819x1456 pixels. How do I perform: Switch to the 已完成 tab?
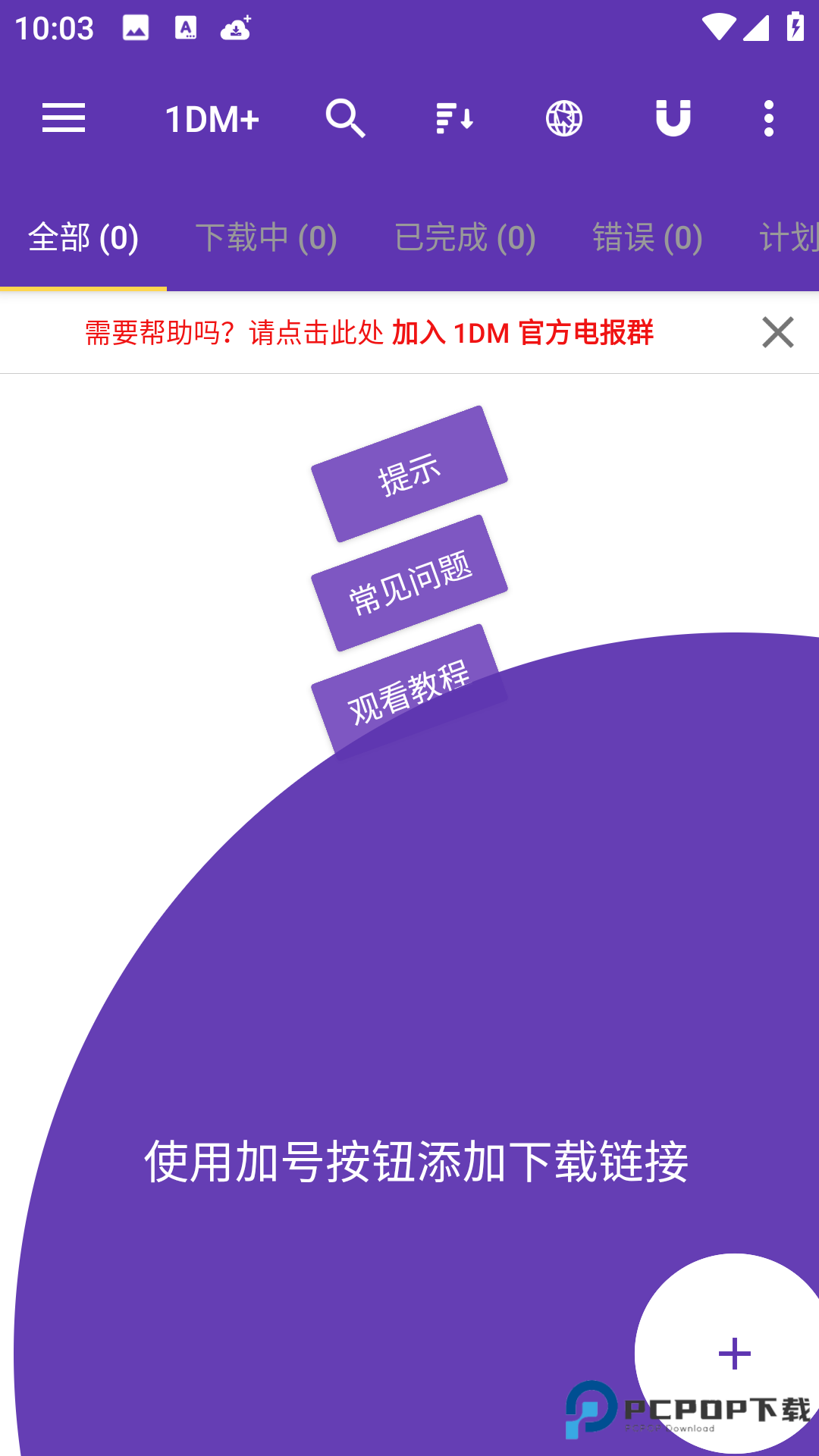466,237
